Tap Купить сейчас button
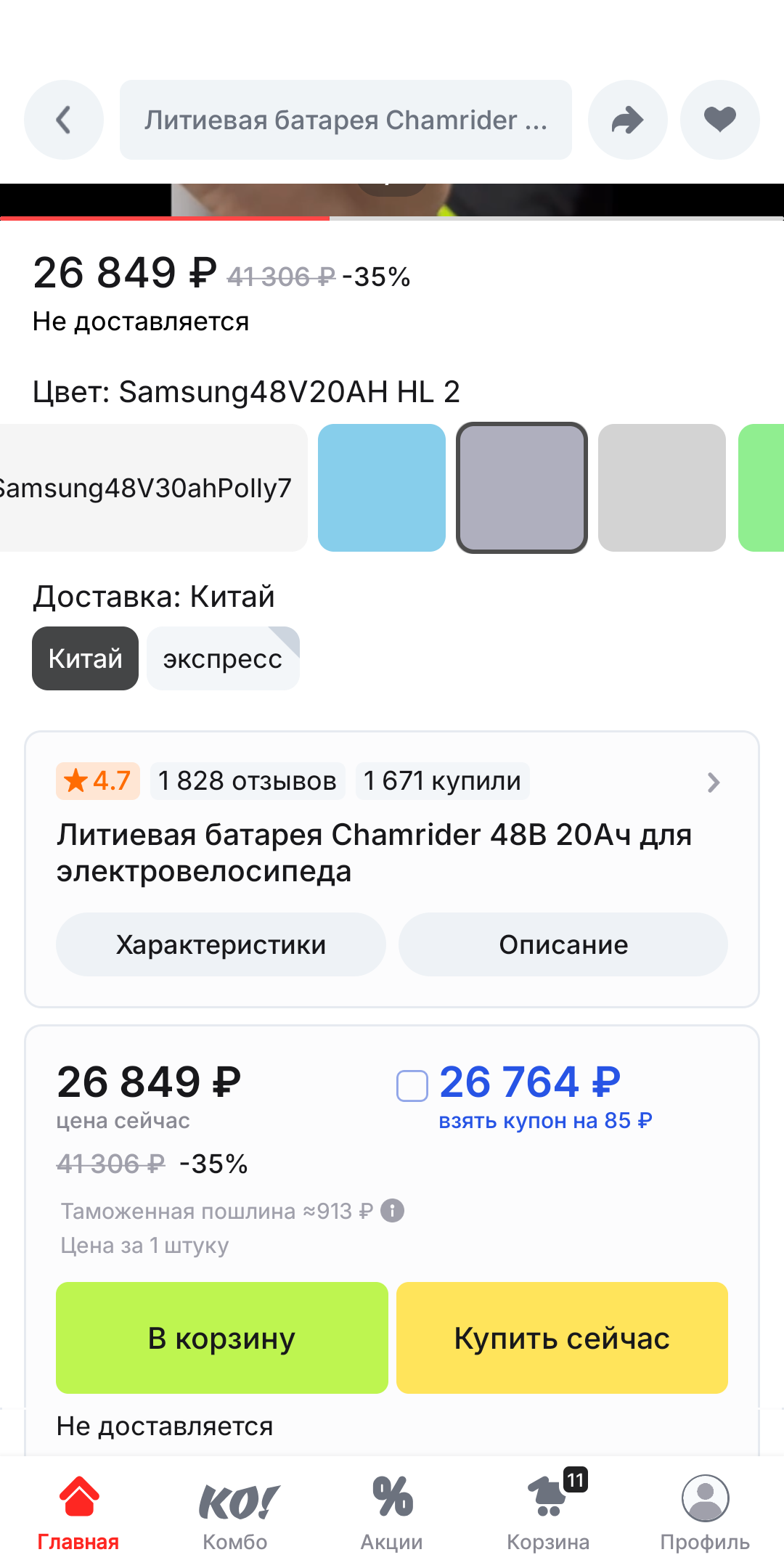Viewport: 784px width, 1568px height. 562,1338
